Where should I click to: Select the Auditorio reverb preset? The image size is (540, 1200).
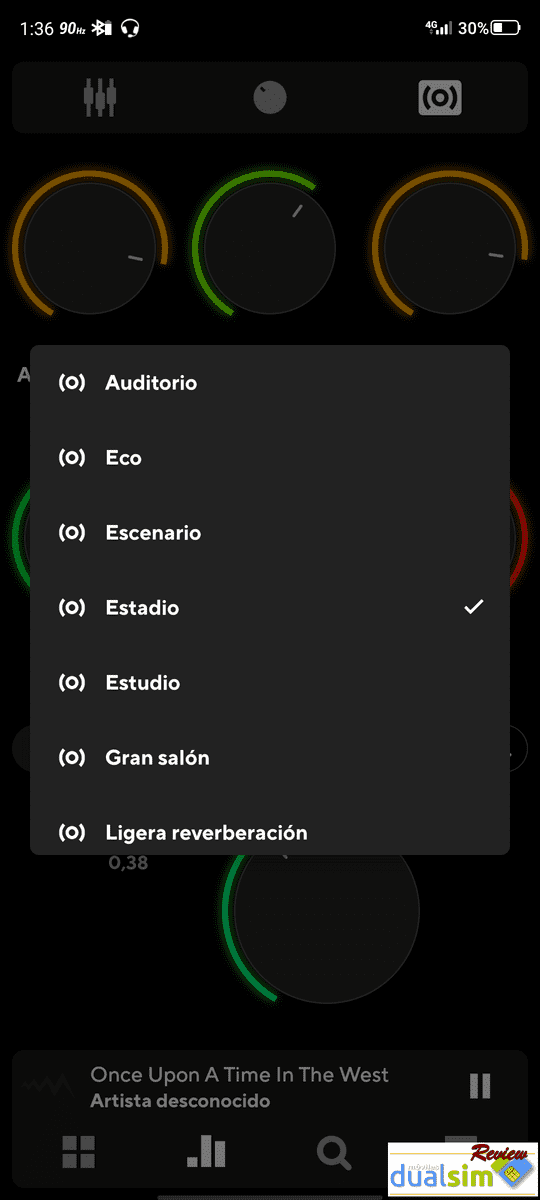(270, 383)
